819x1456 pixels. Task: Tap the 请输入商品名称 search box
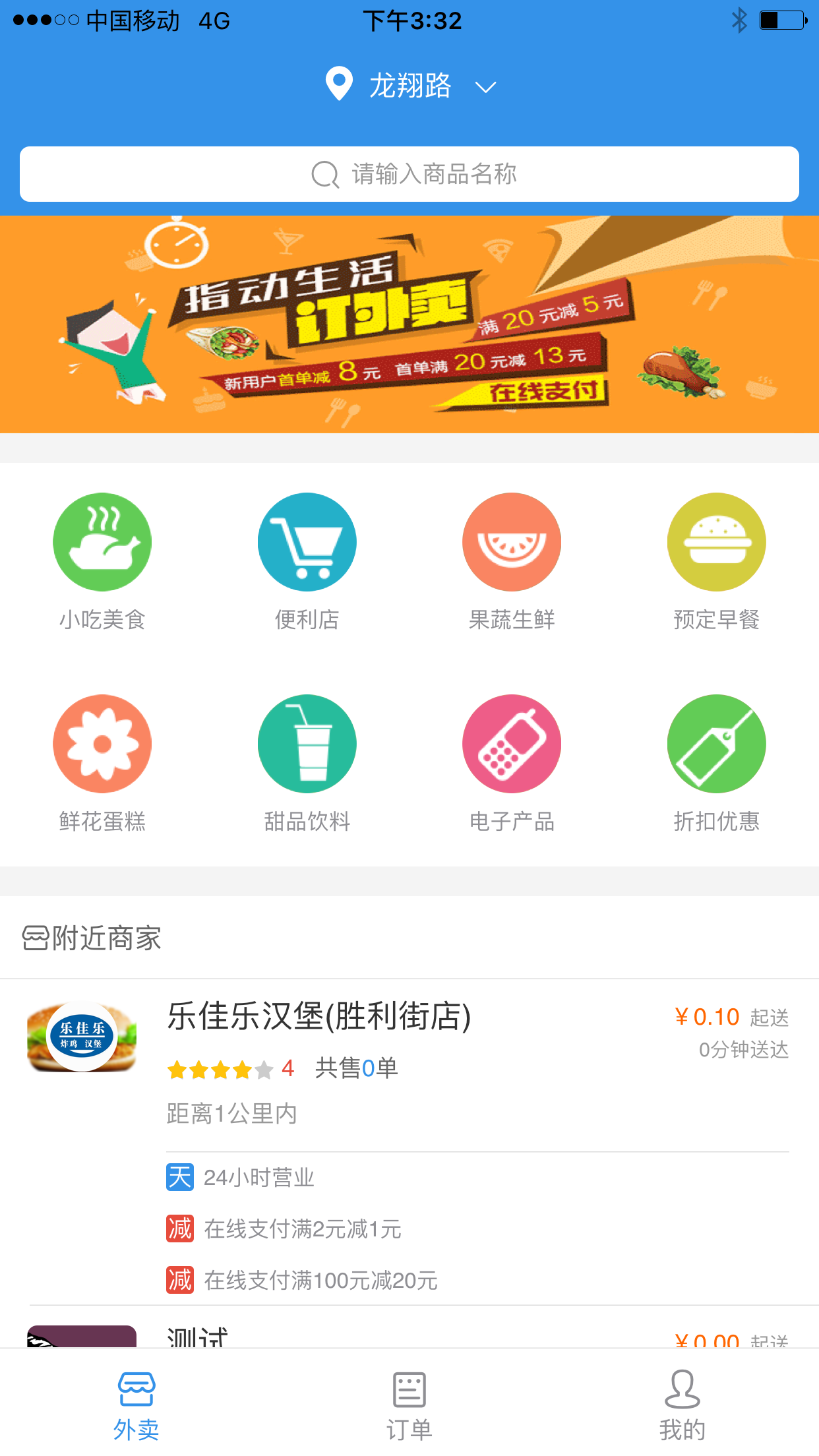[x=409, y=174]
